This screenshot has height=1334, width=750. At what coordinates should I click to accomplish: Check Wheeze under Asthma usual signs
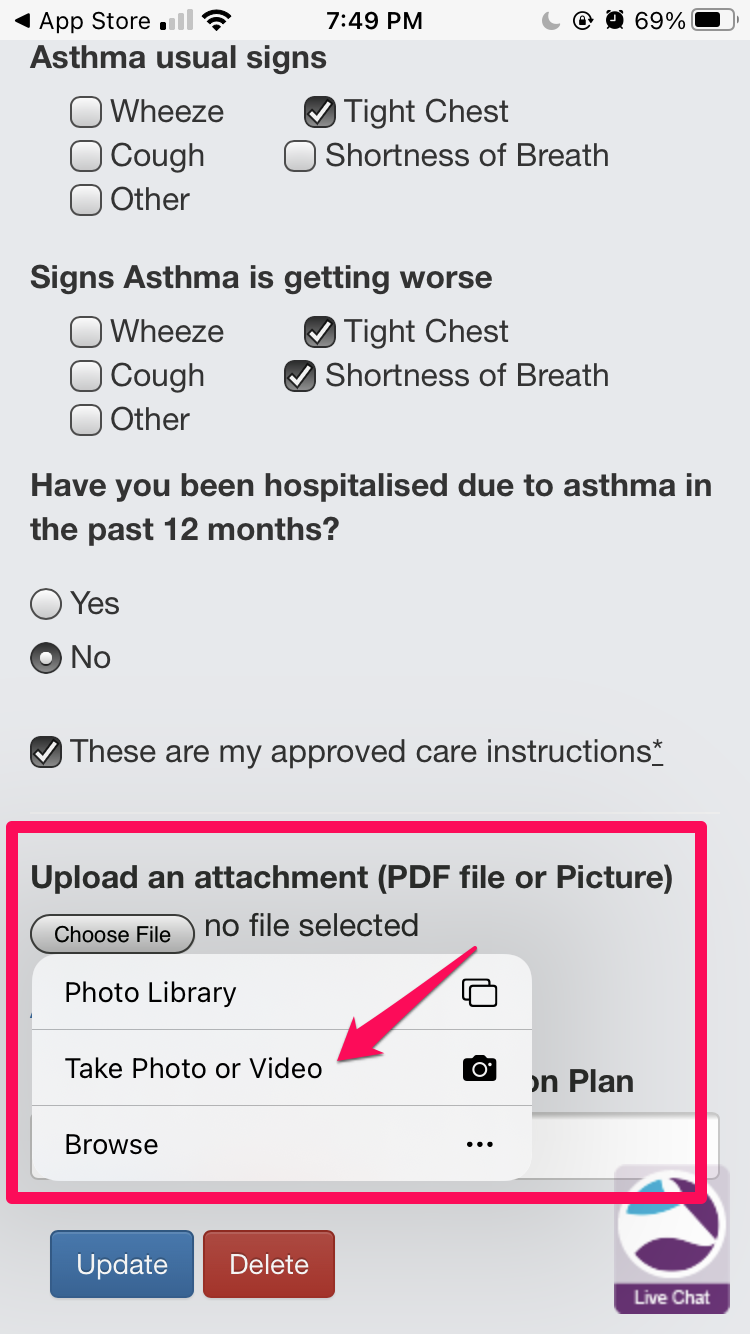coord(86,112)
